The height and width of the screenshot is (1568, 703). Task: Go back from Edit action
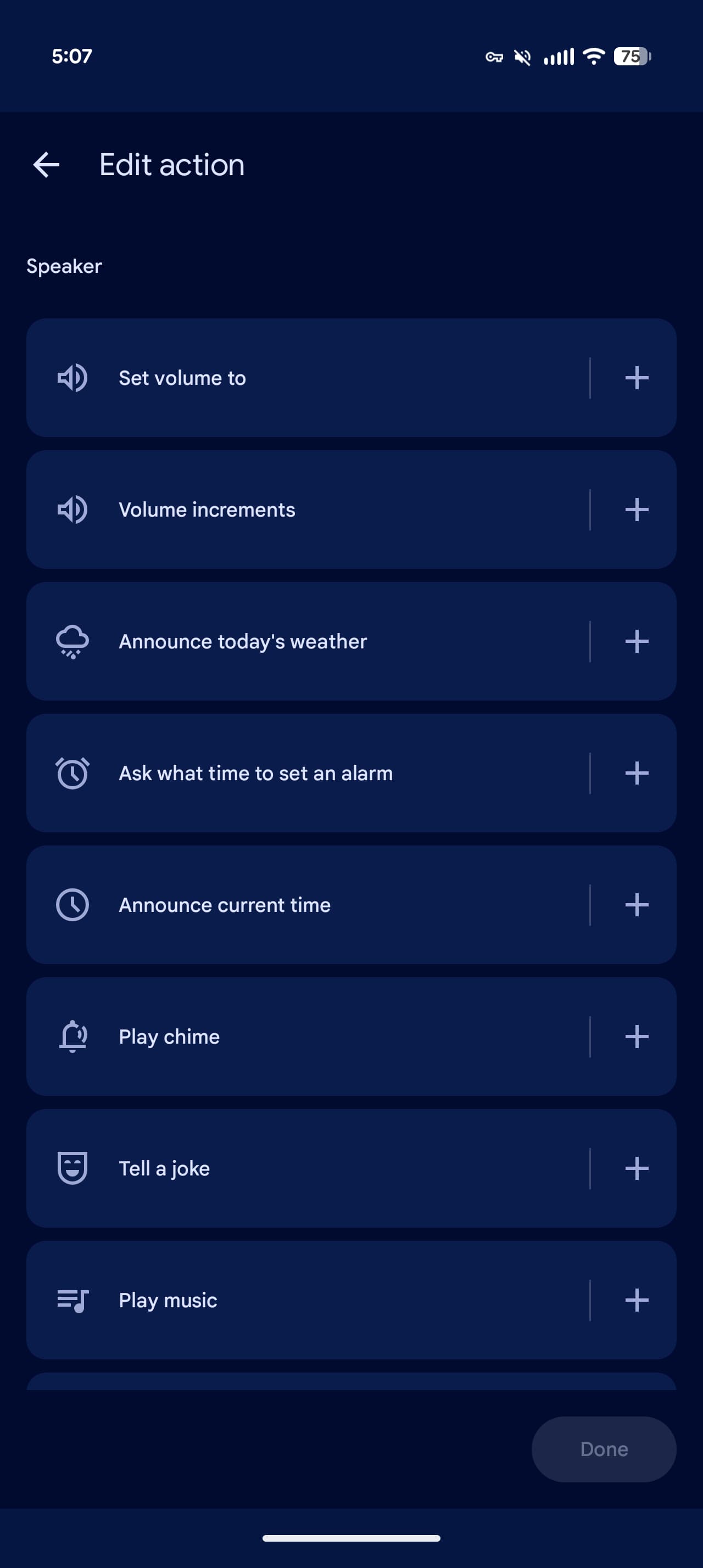pos(46,165)
